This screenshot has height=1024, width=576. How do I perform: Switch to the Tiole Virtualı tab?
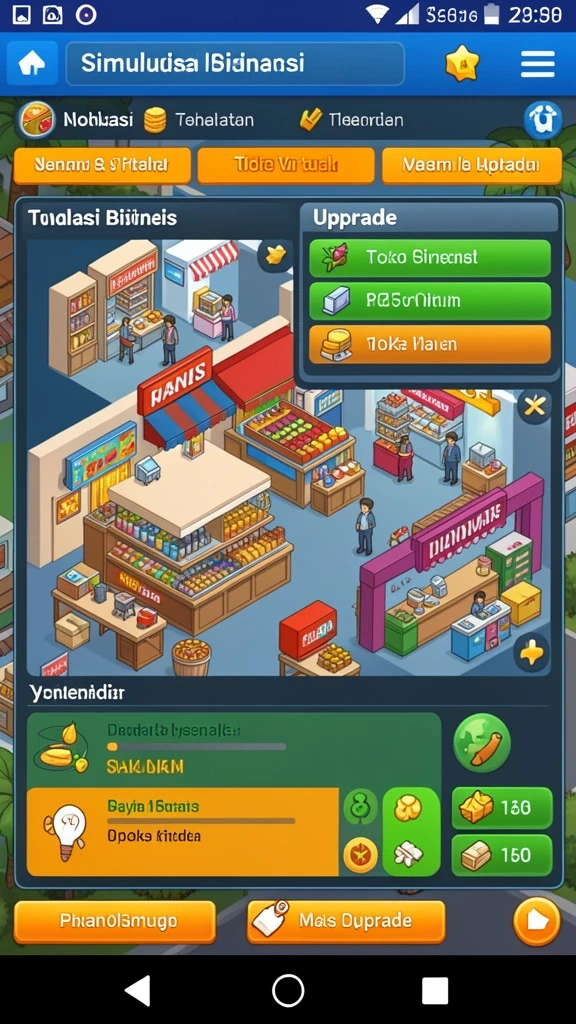tap(285, 165)
